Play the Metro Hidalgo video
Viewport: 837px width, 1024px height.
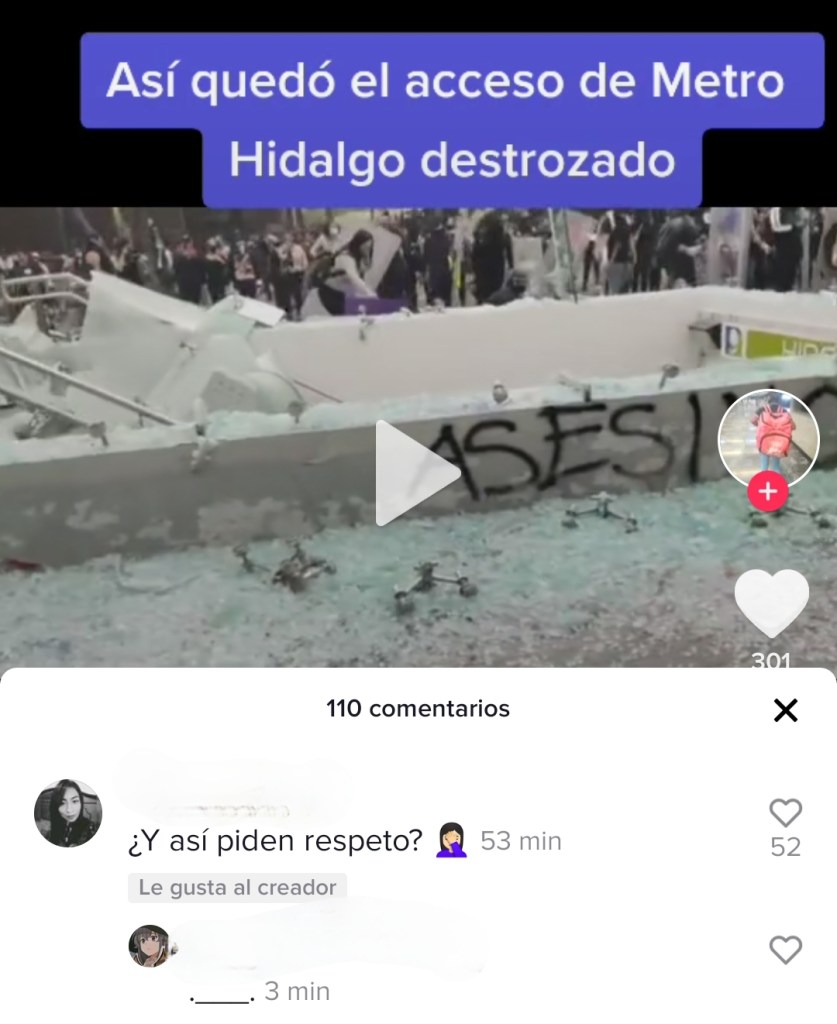pos(416,473)
